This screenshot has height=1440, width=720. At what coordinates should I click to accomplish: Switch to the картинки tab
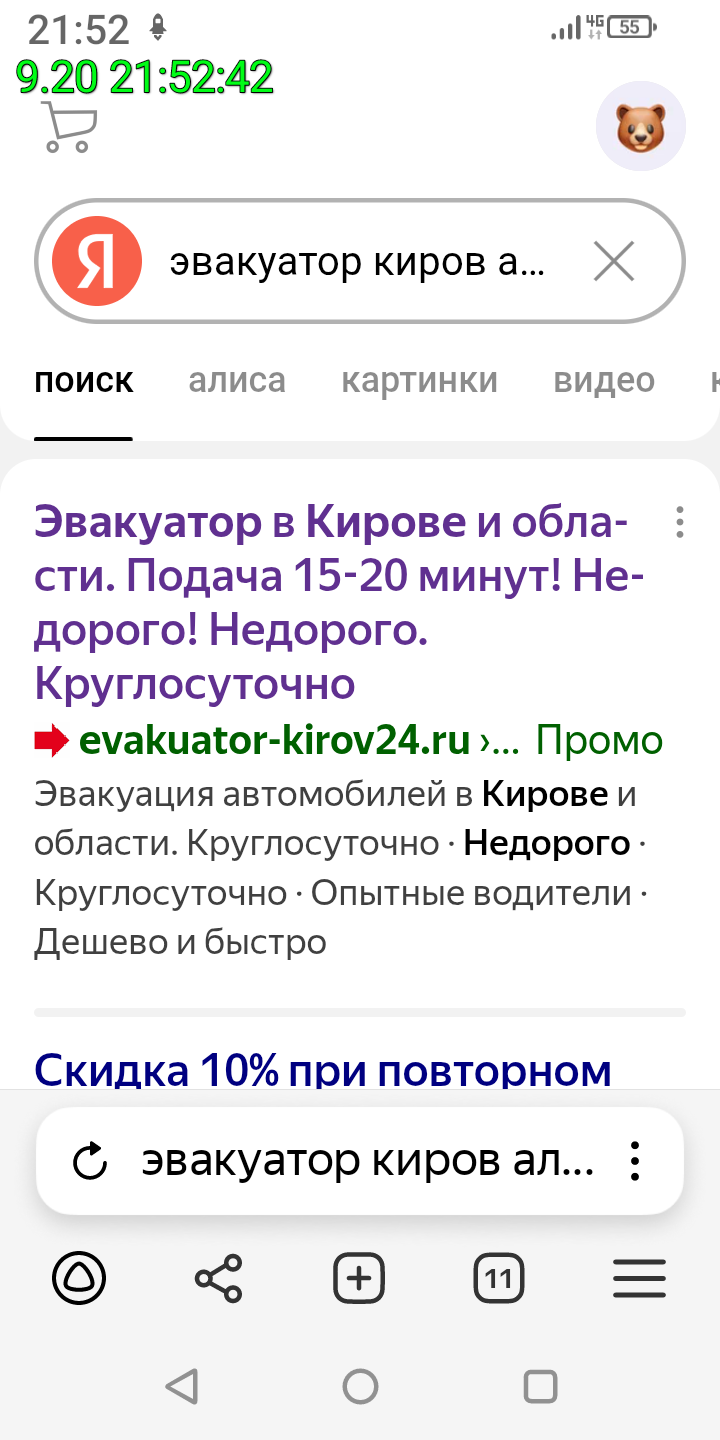point(419,380)
